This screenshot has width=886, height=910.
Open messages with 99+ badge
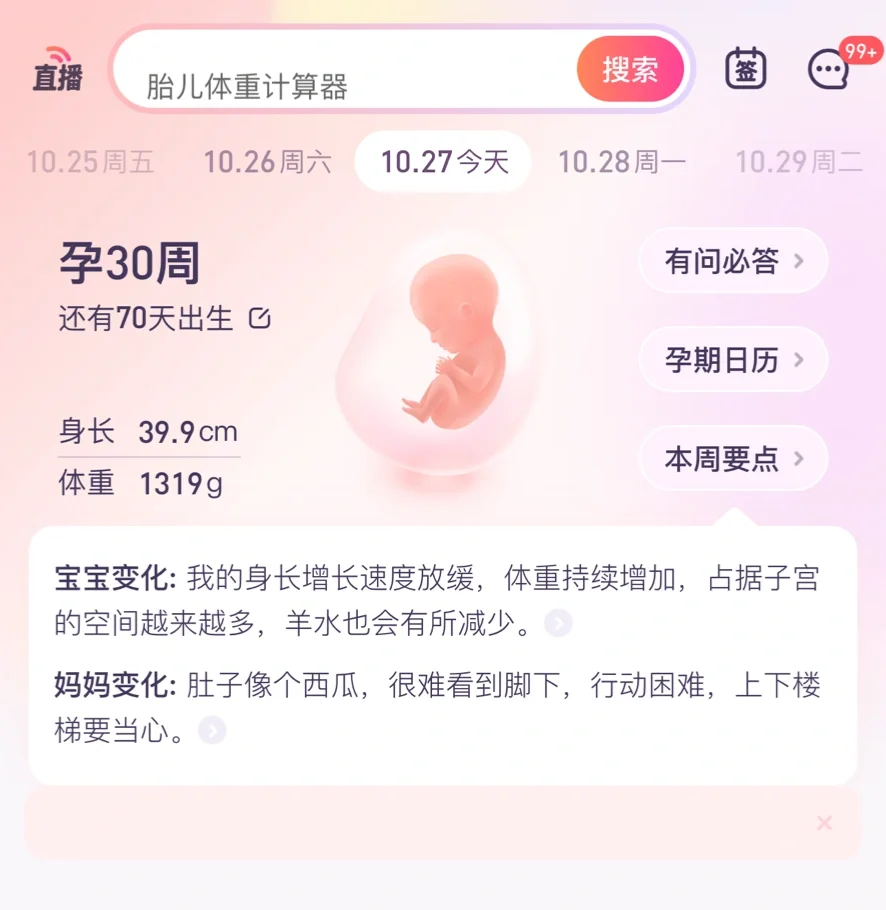(x=830, y=69)
